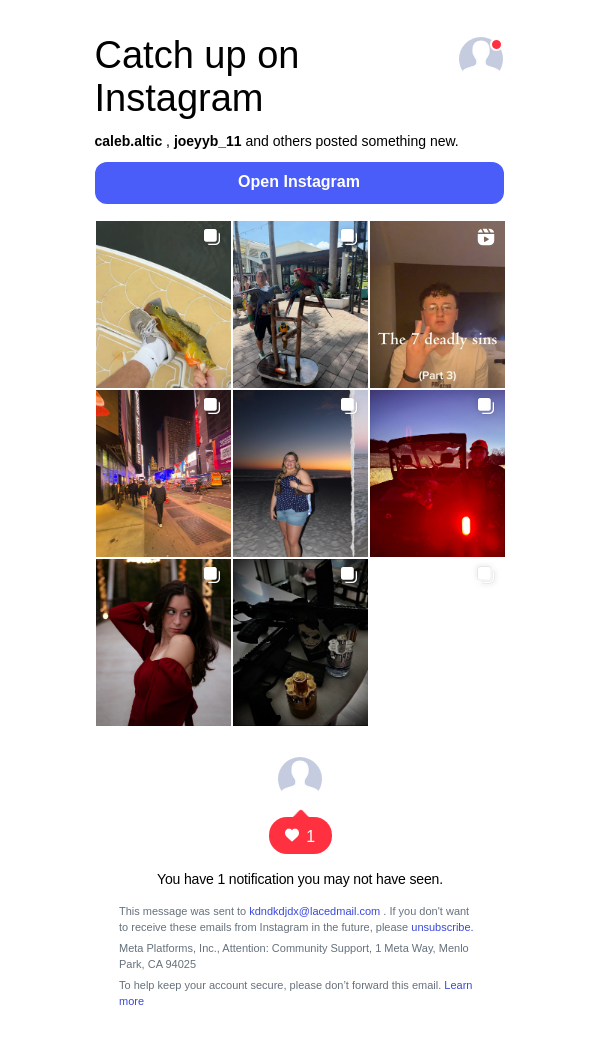Open the woman on beach post
600x1052 pixels.
coord(300,473)
